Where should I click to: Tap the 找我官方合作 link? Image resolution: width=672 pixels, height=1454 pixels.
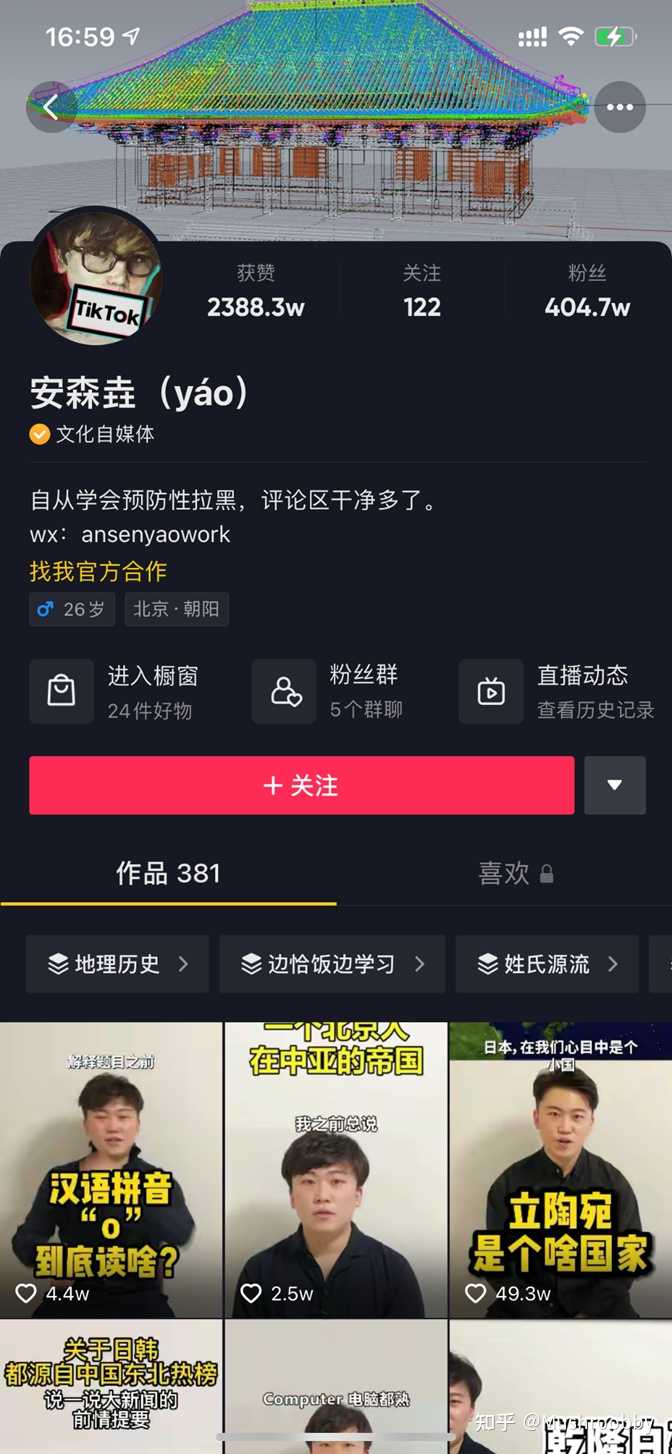click(x=98, y=571)
